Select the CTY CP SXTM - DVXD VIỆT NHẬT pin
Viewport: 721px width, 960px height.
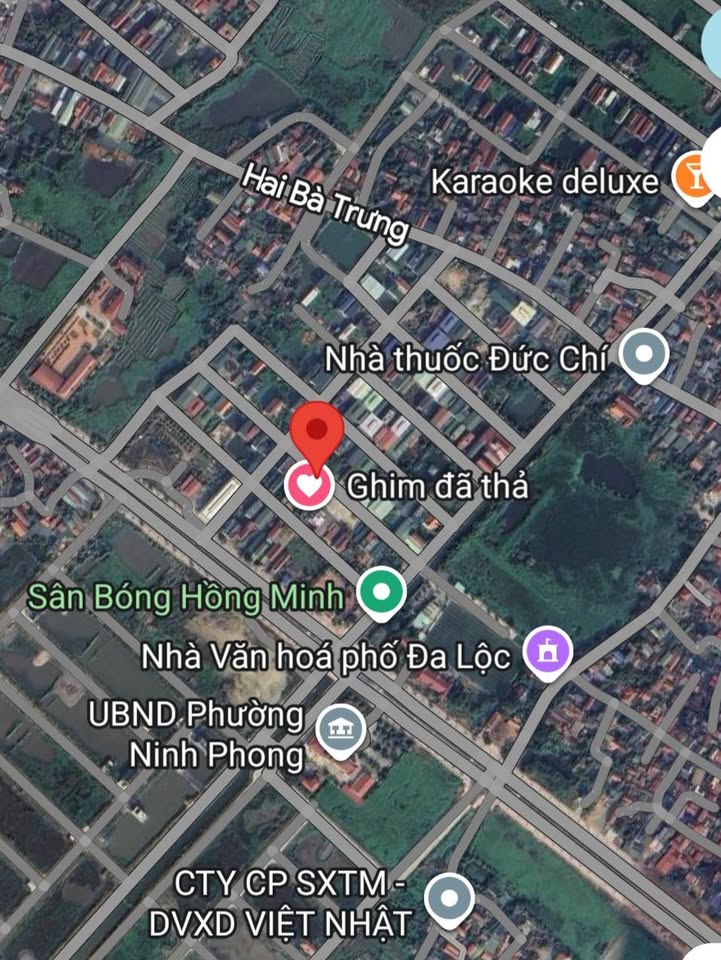[449, 897]
